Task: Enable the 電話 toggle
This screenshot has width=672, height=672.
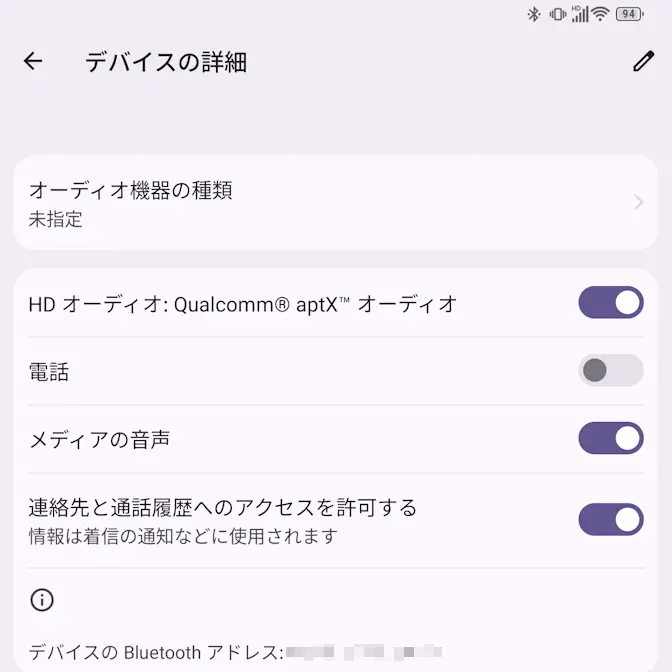Action: coord(610,371)
